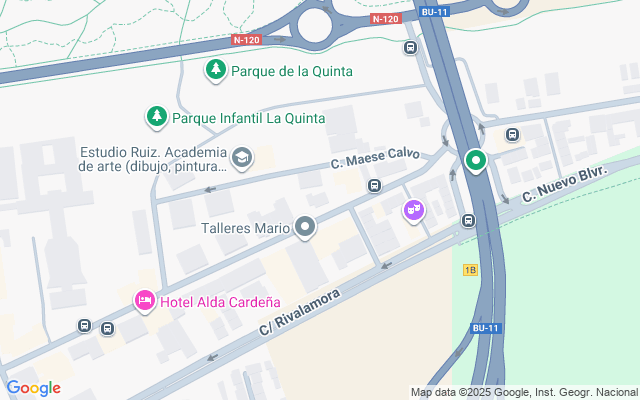Screen dimensions: 640x400
Task: Select the bus stop on C. Maese Calvo
Action: 374,185
